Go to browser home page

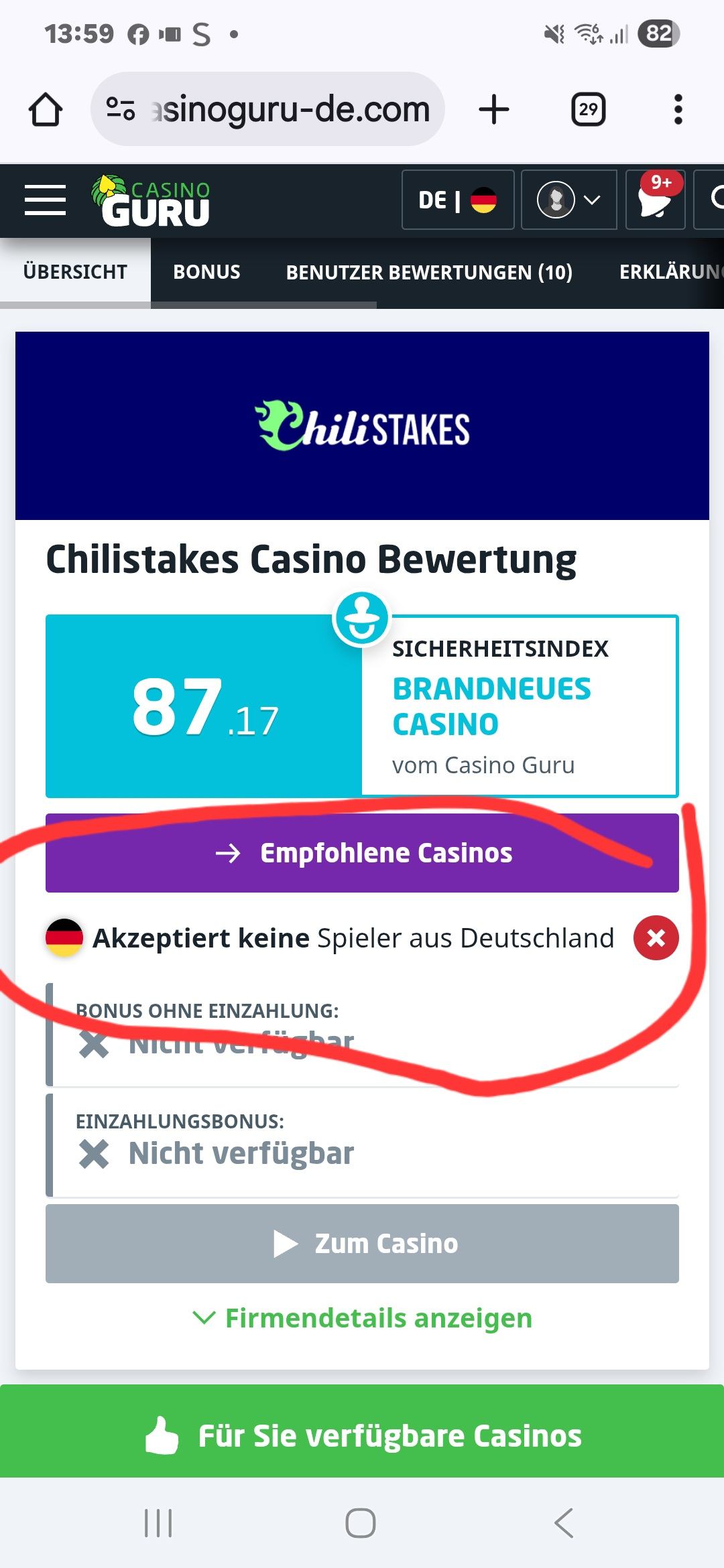point(46,109)
